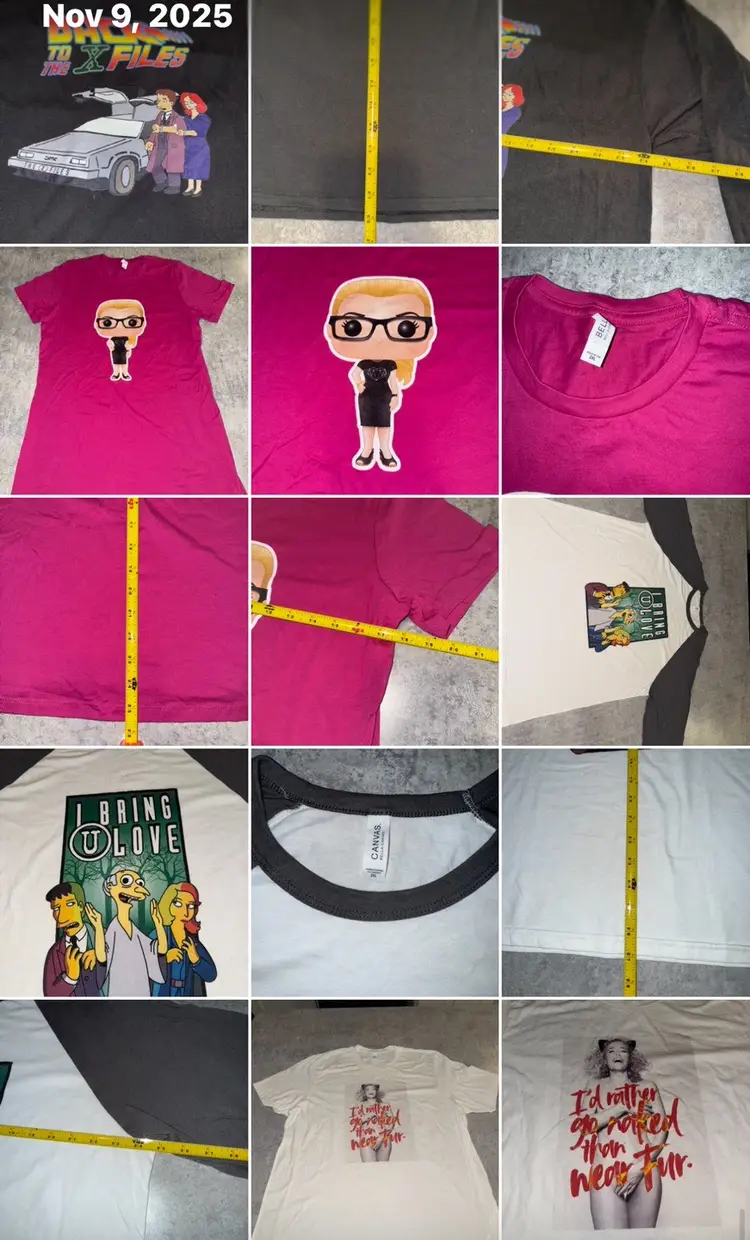Viewport: 750px width, 1240px height.
Task: View the black sleeve measurement photo
Action: [x=626, y=121]
